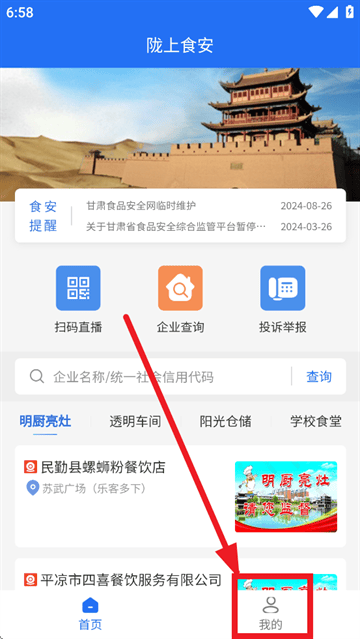Go to the 我的 profile tab

tap(271, 613)
